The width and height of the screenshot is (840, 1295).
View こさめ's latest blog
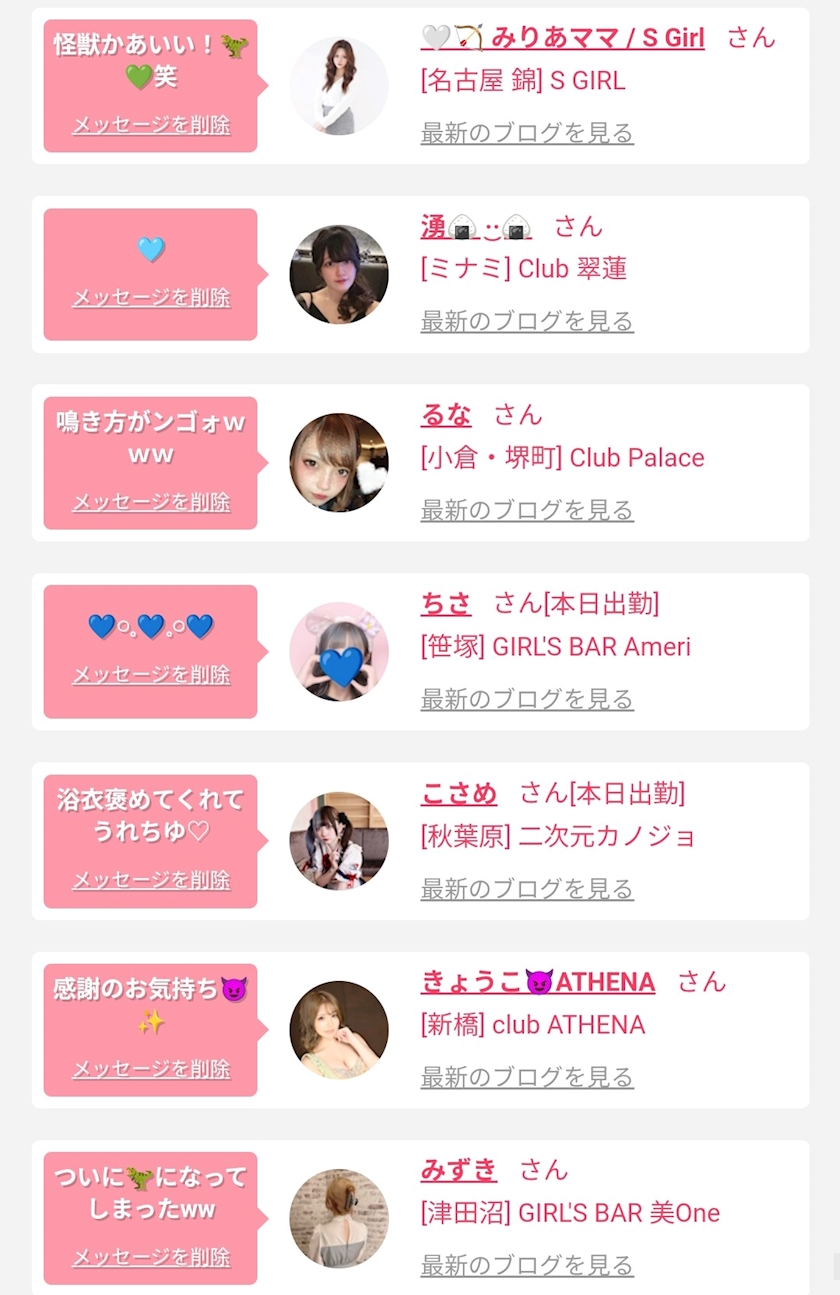click(x=527, y=888)
